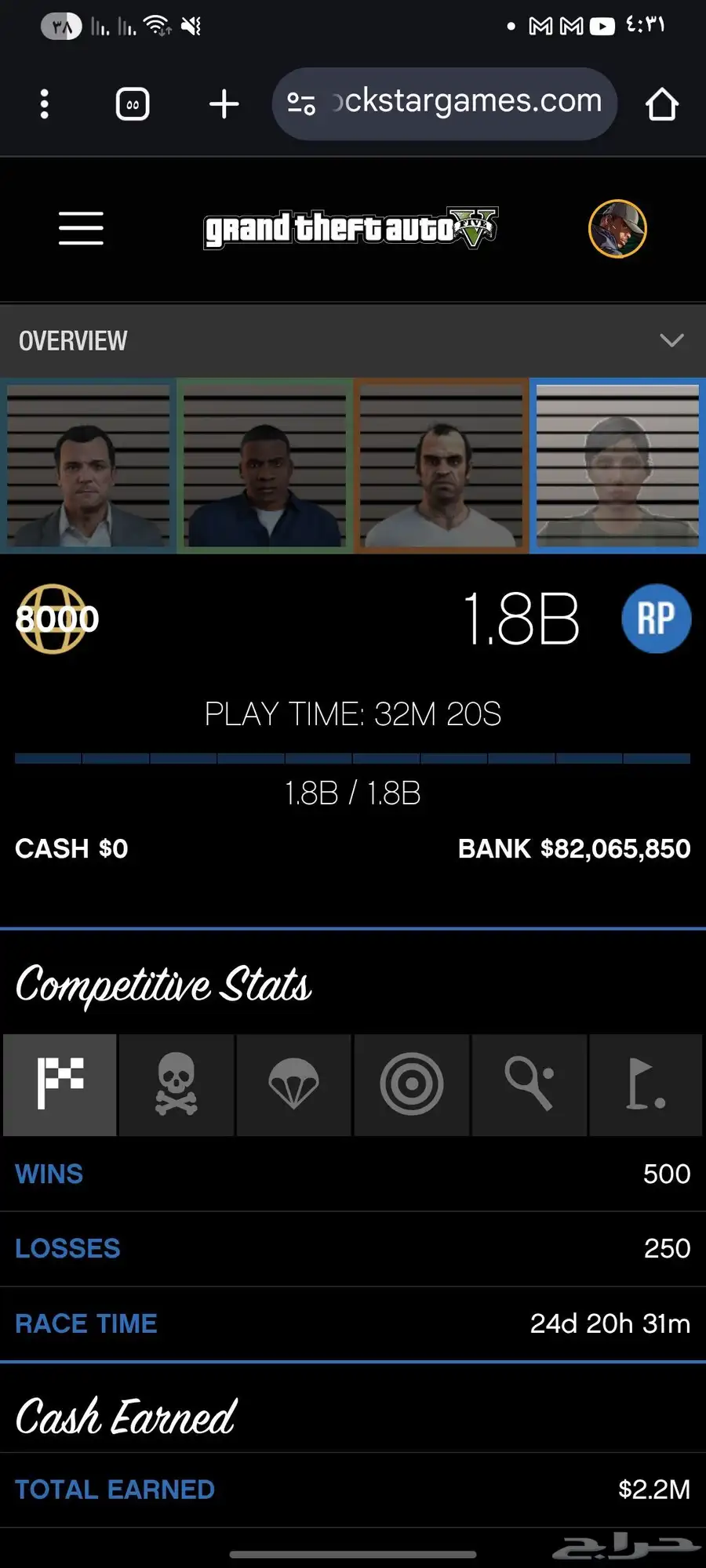Expand the Overview dropdown

(x=671, y=340)
